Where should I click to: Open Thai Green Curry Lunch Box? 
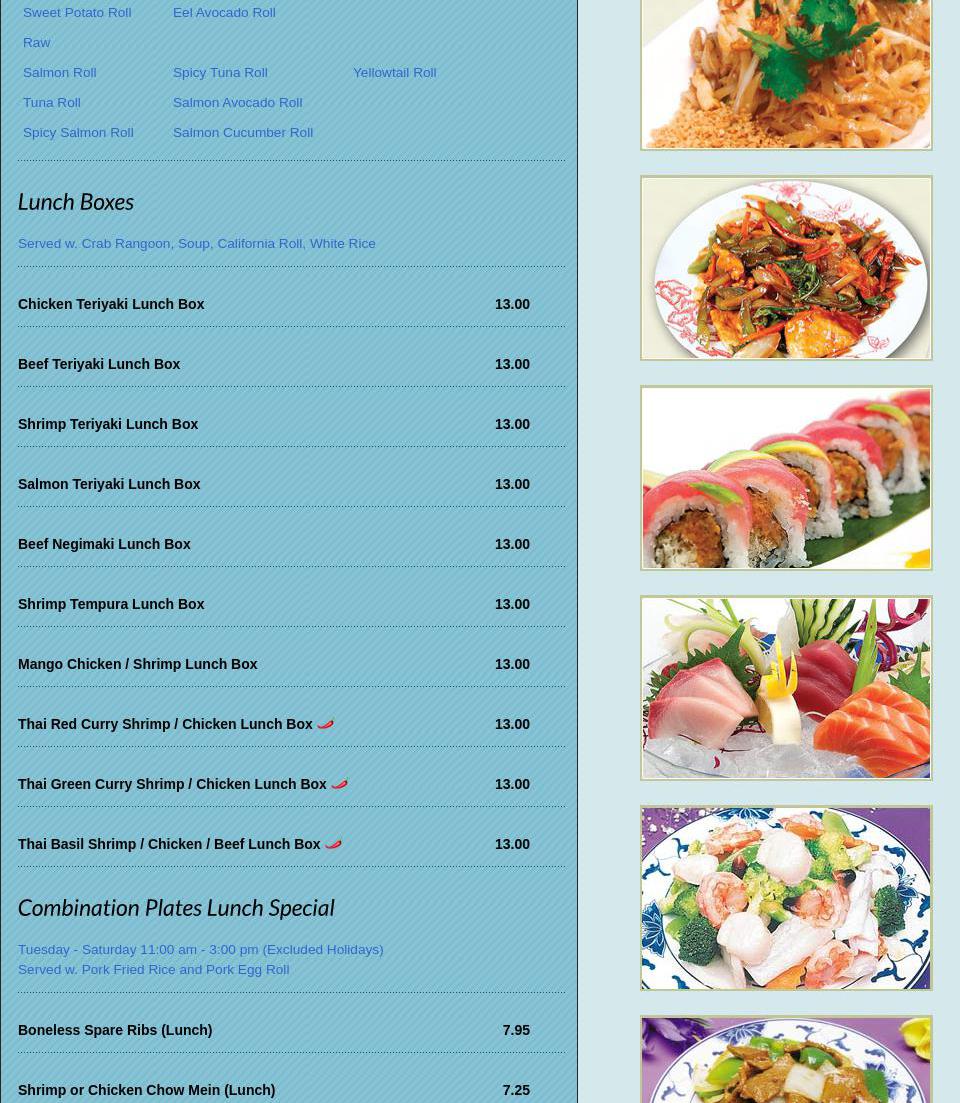pyautogui.click(x=172, y=784)
